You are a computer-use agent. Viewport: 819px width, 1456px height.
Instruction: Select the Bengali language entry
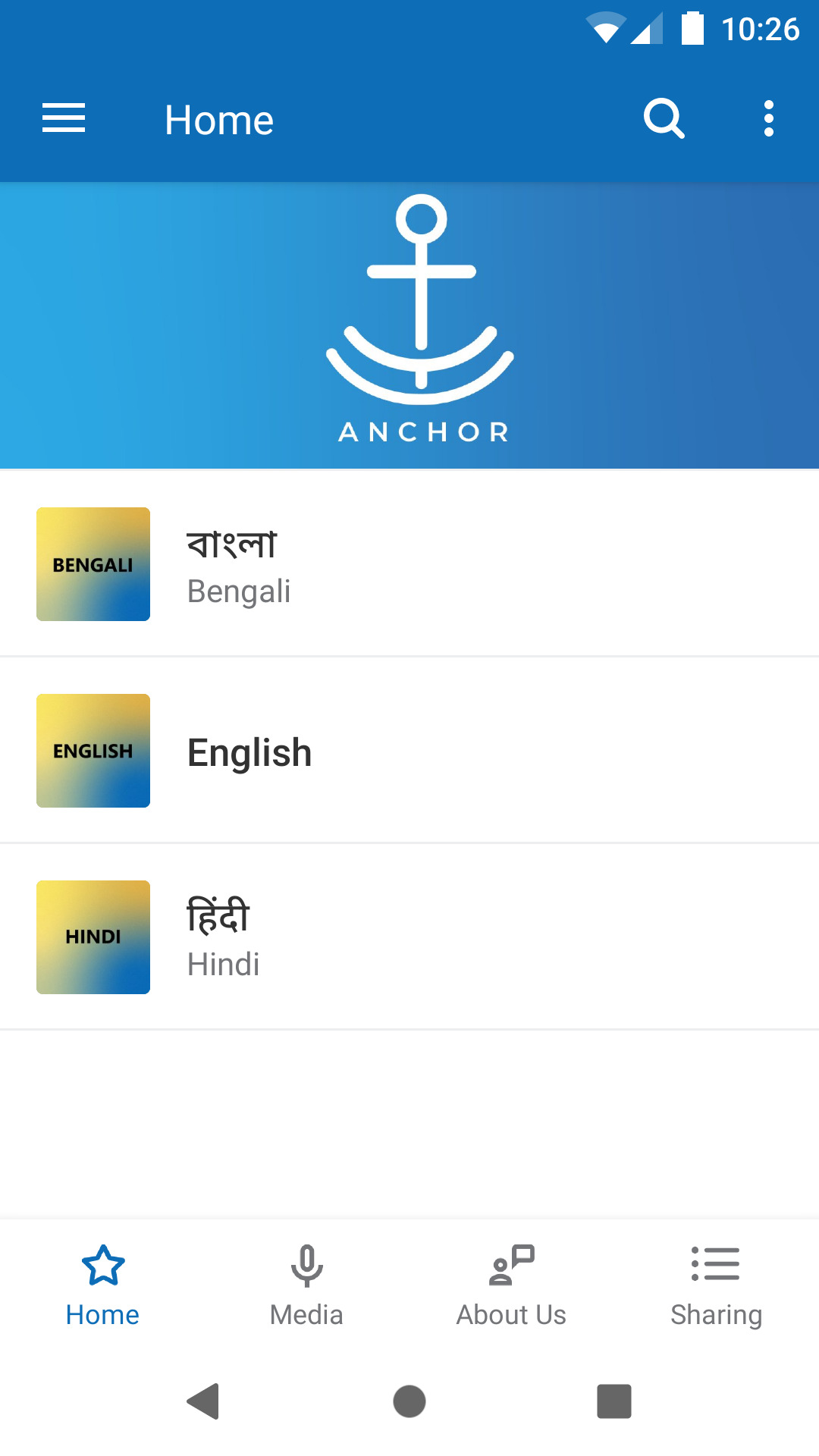pyautogui.click(x=409, y=564)
